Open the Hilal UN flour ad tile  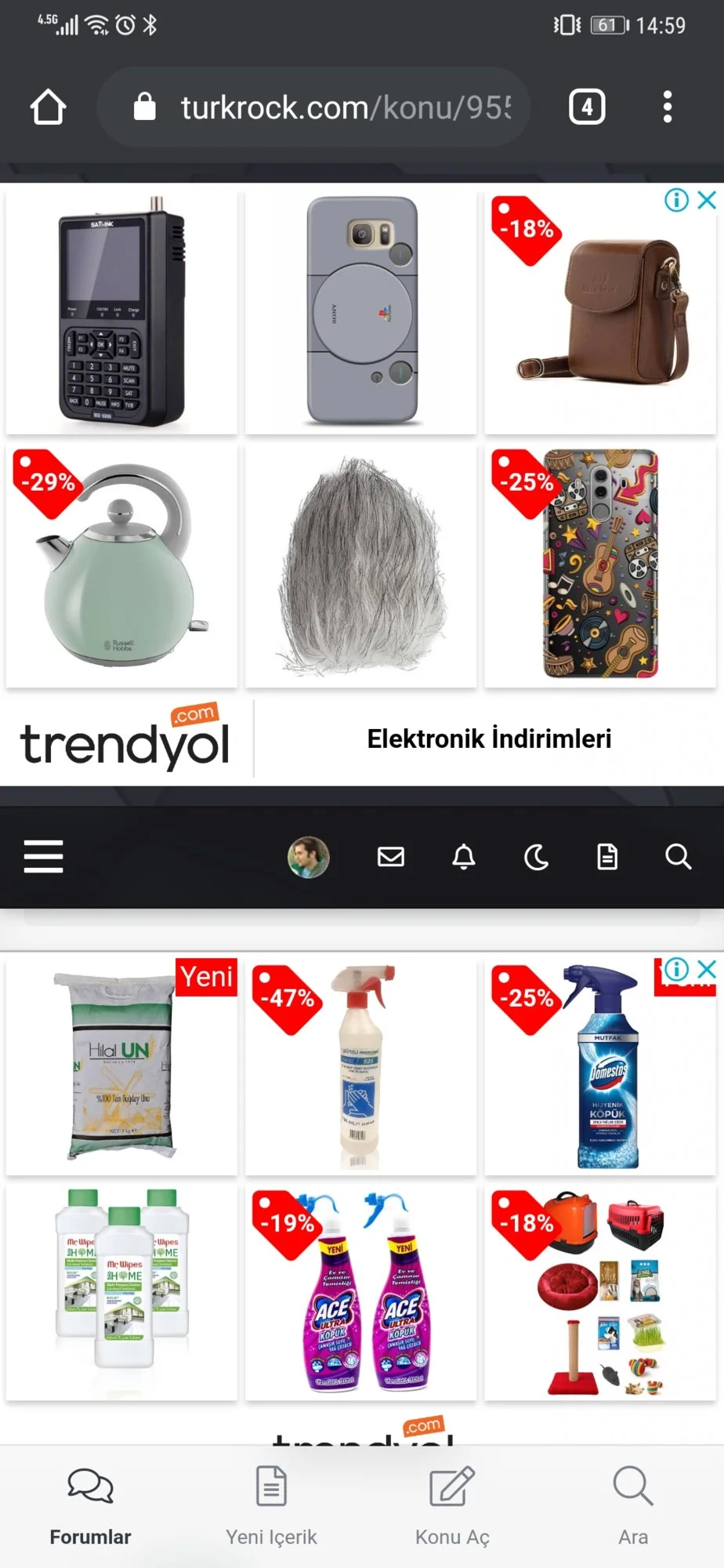121,1066
